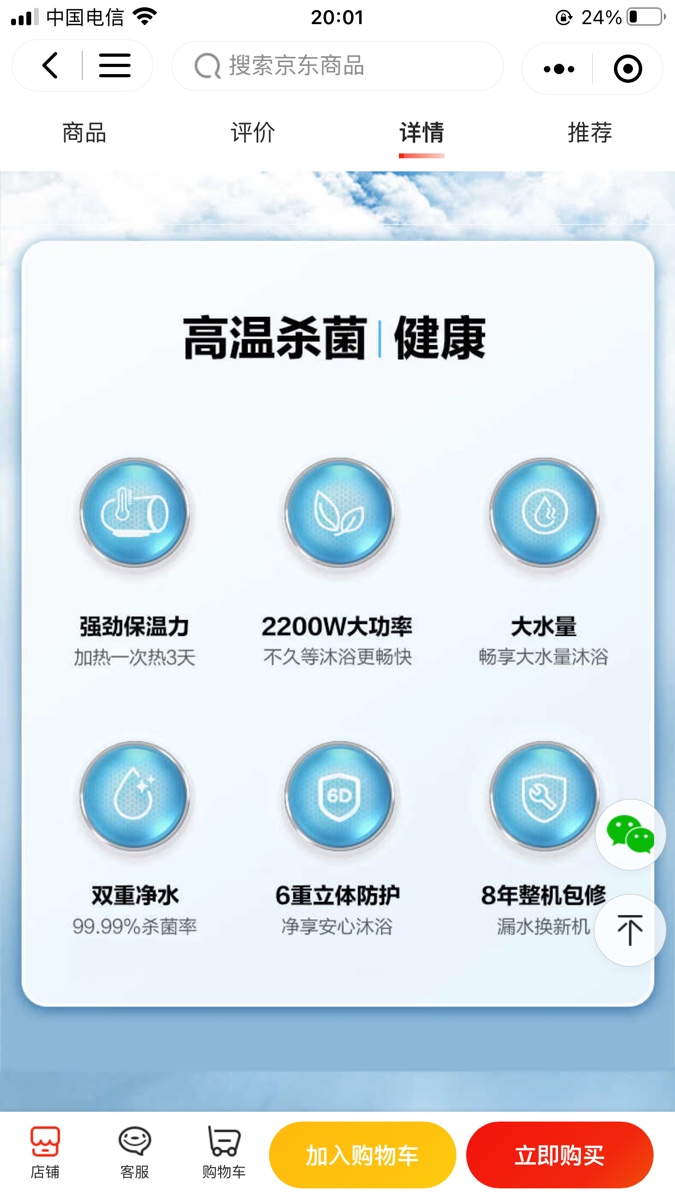Open the 购物车 shopping cart
This screenshot has height=1200, width=675.
coord(224,1153)
